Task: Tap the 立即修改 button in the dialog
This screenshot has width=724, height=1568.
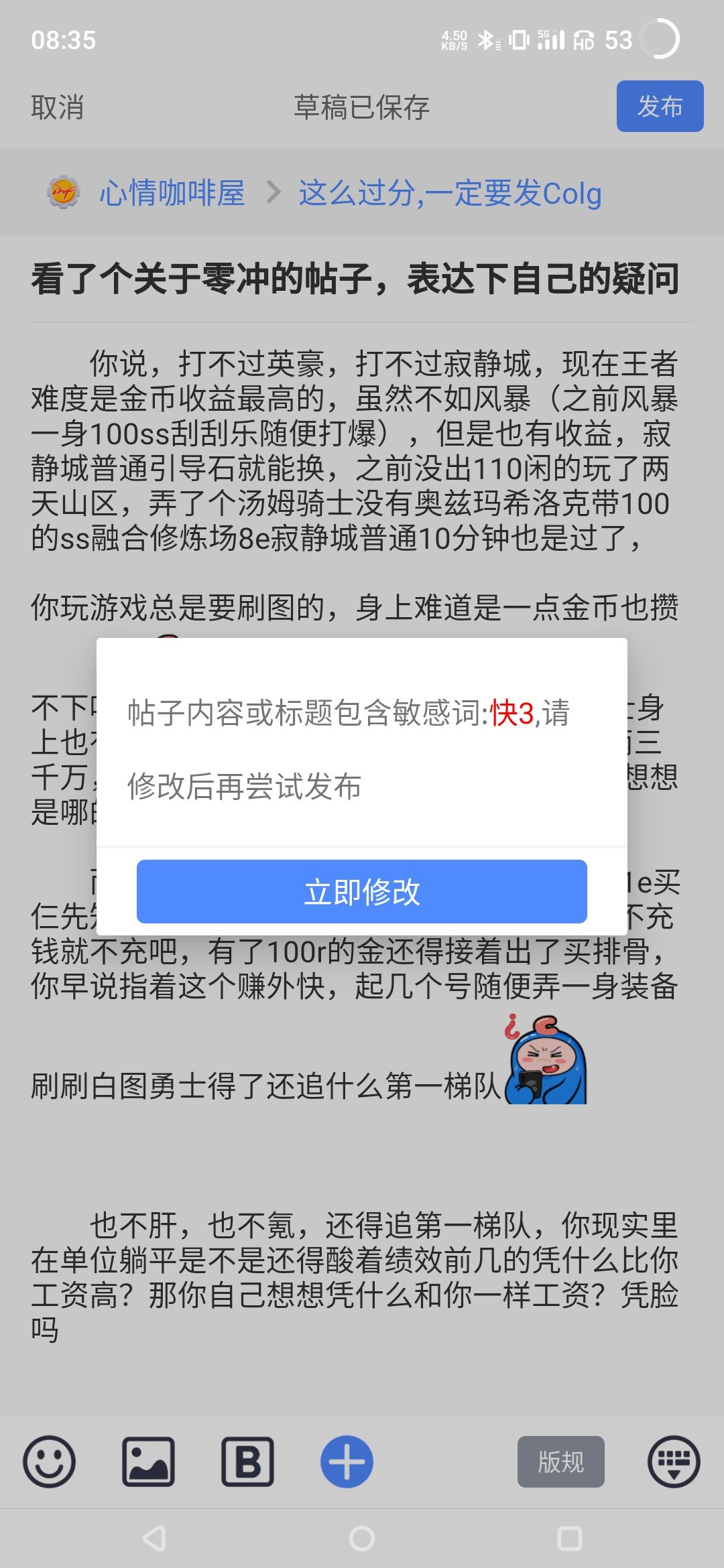Action: [x=362, y=891]
